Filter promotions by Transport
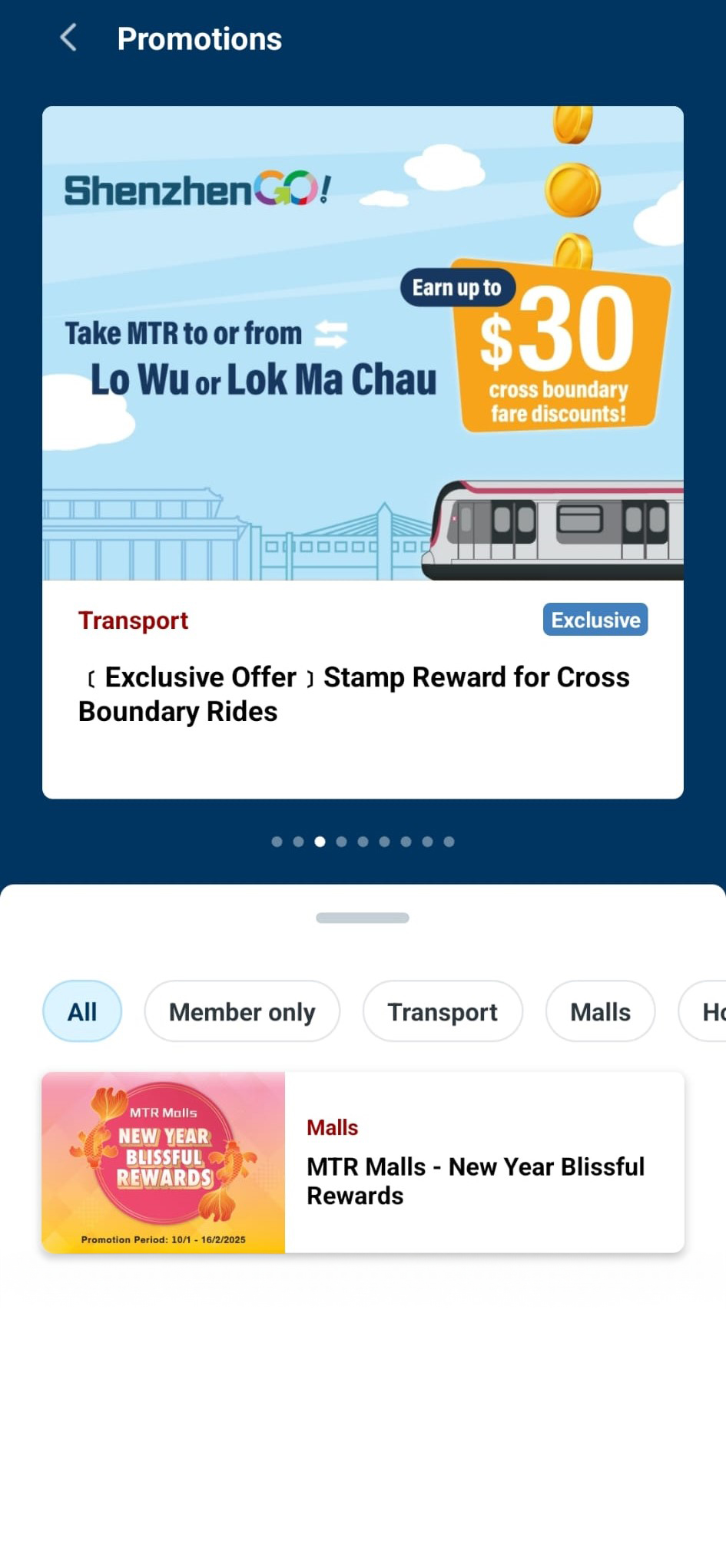Screen dimensions: 726x1568 pos(443,1011)
